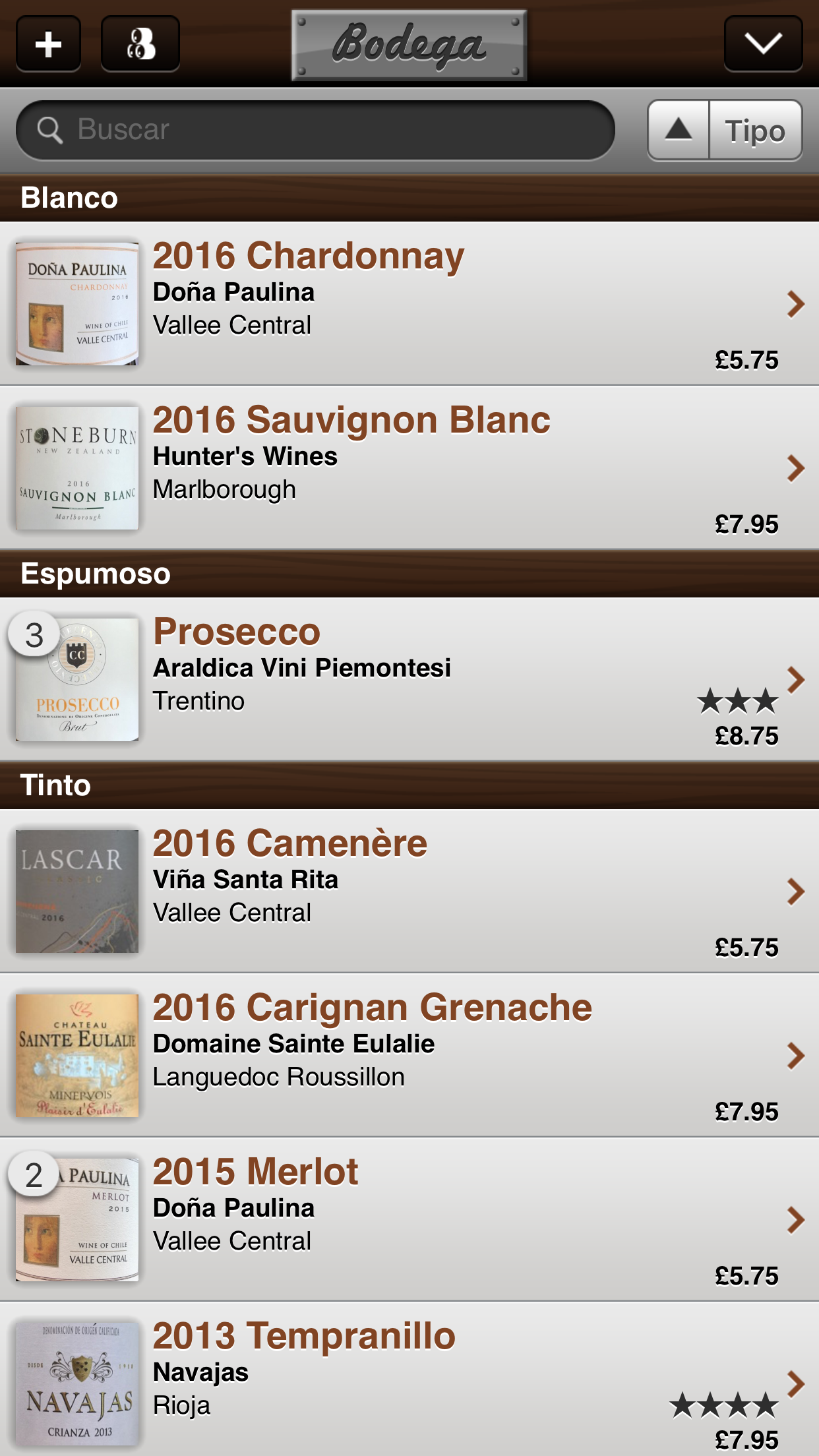Open the 2016 Camenère Viña Santa Rita
819x1456 pixels.
(x=409, y=890)
